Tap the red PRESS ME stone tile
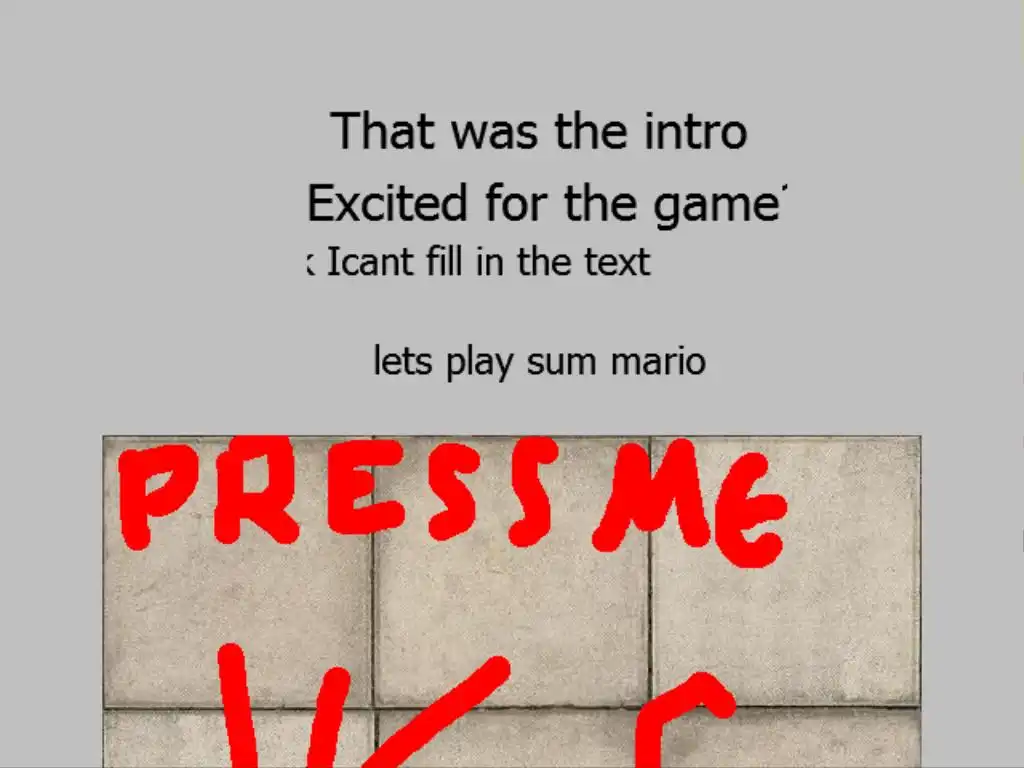This screenshot has height=768, width=1024. pos(511,600)
